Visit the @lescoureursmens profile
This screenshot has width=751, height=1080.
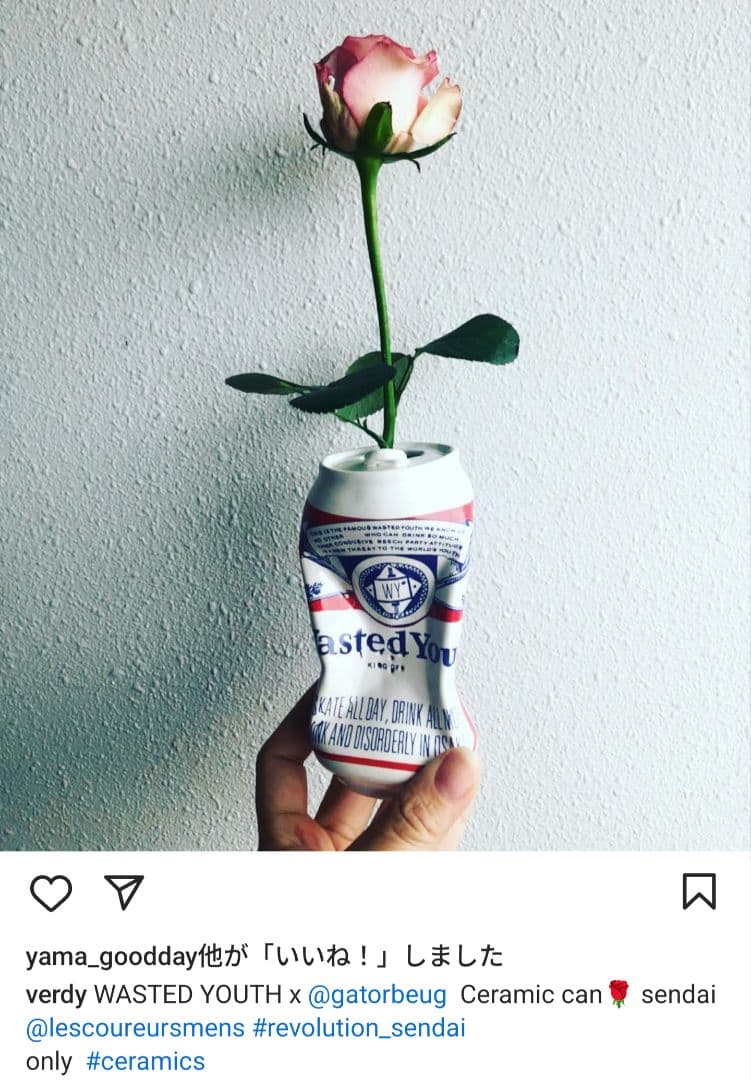133,1028
